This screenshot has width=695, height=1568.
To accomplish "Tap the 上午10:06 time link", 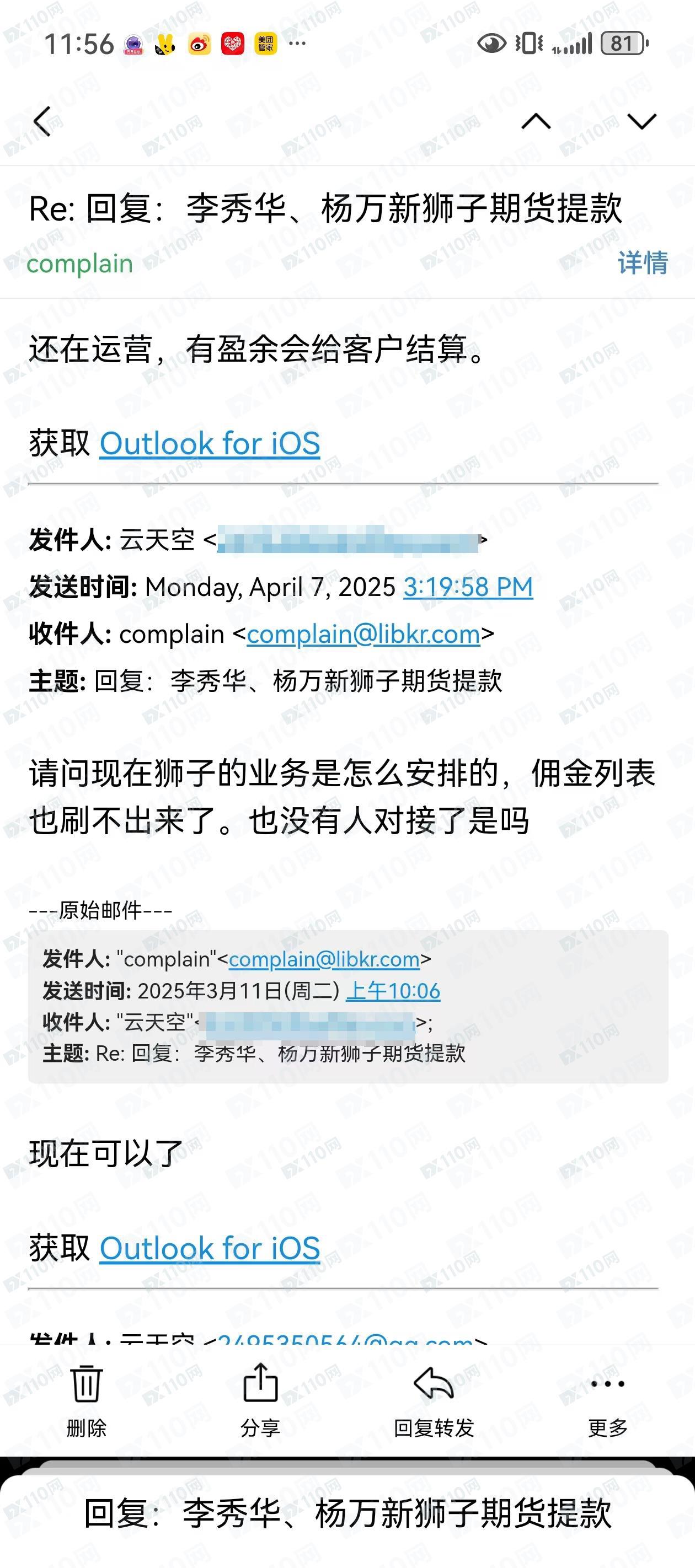I will tap(393, 991).
